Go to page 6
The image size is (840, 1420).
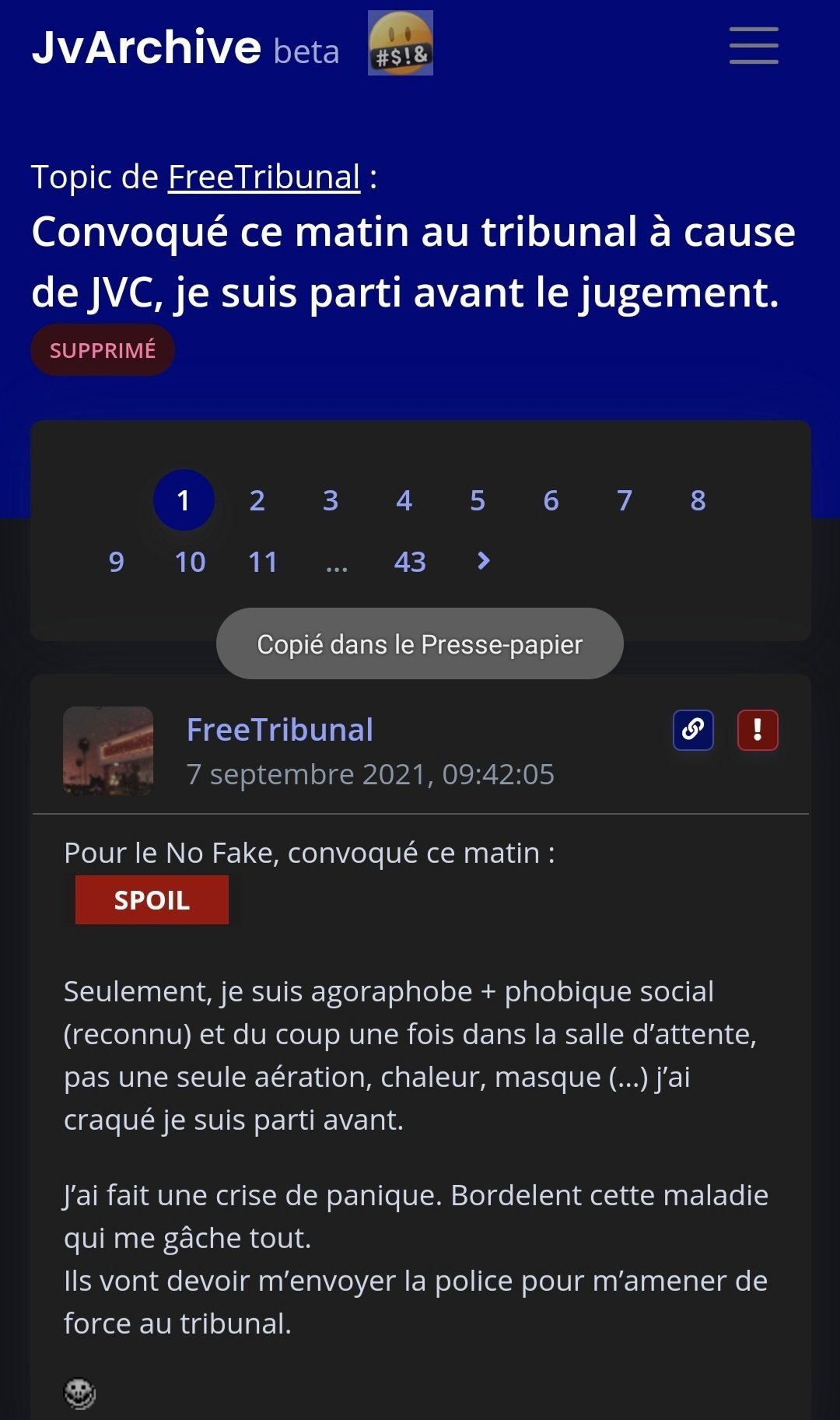pos(551,500)
